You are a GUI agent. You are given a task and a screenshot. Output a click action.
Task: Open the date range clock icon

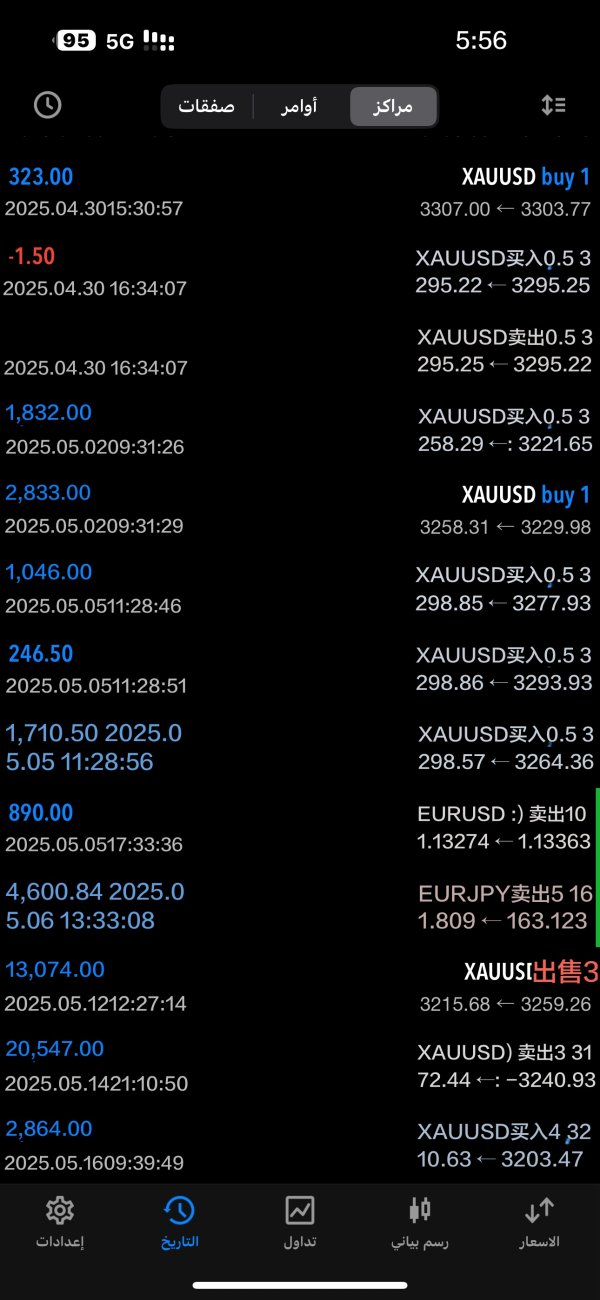tap(47, 105)
